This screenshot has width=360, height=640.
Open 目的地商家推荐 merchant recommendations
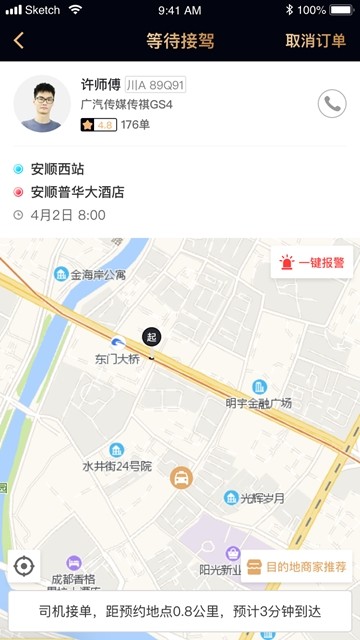coord(297,567)
